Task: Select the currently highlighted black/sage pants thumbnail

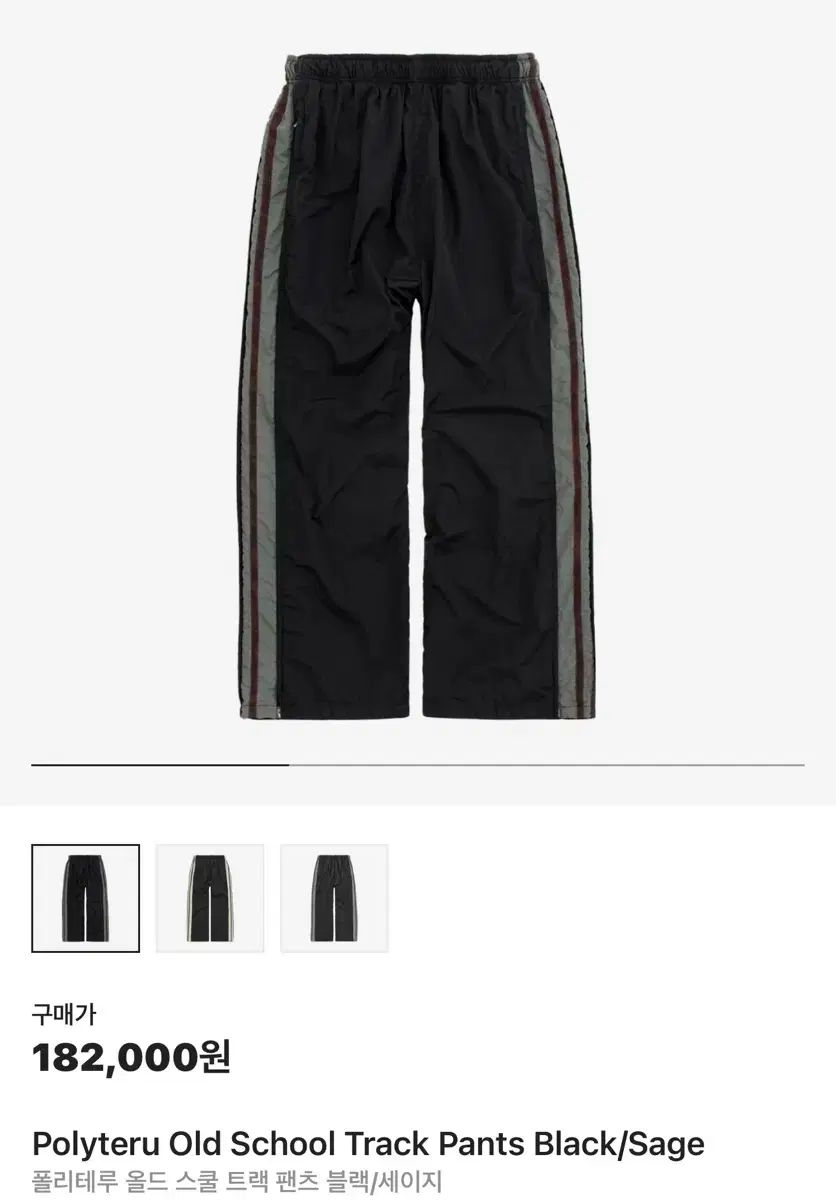Action: [86, 898]
